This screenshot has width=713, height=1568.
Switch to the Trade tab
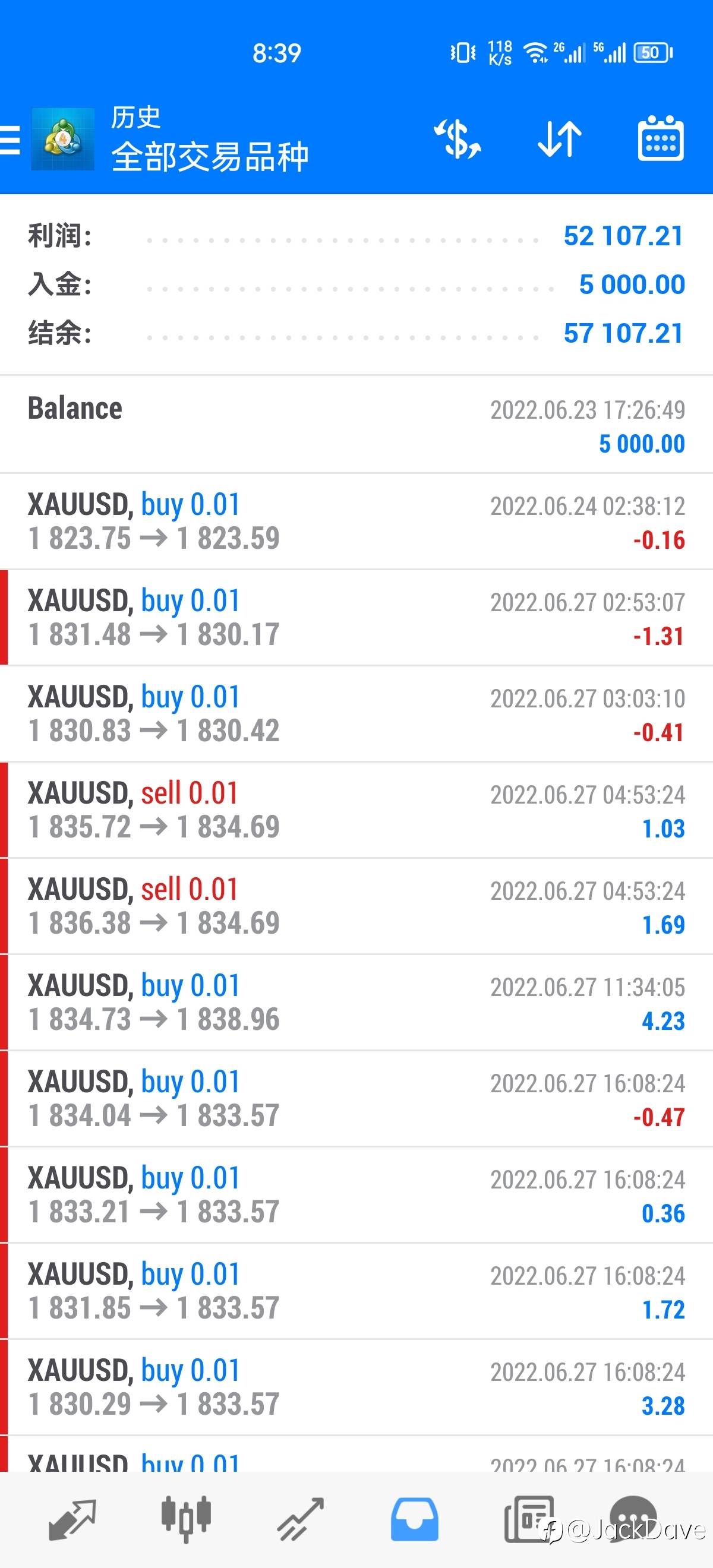300,1519
